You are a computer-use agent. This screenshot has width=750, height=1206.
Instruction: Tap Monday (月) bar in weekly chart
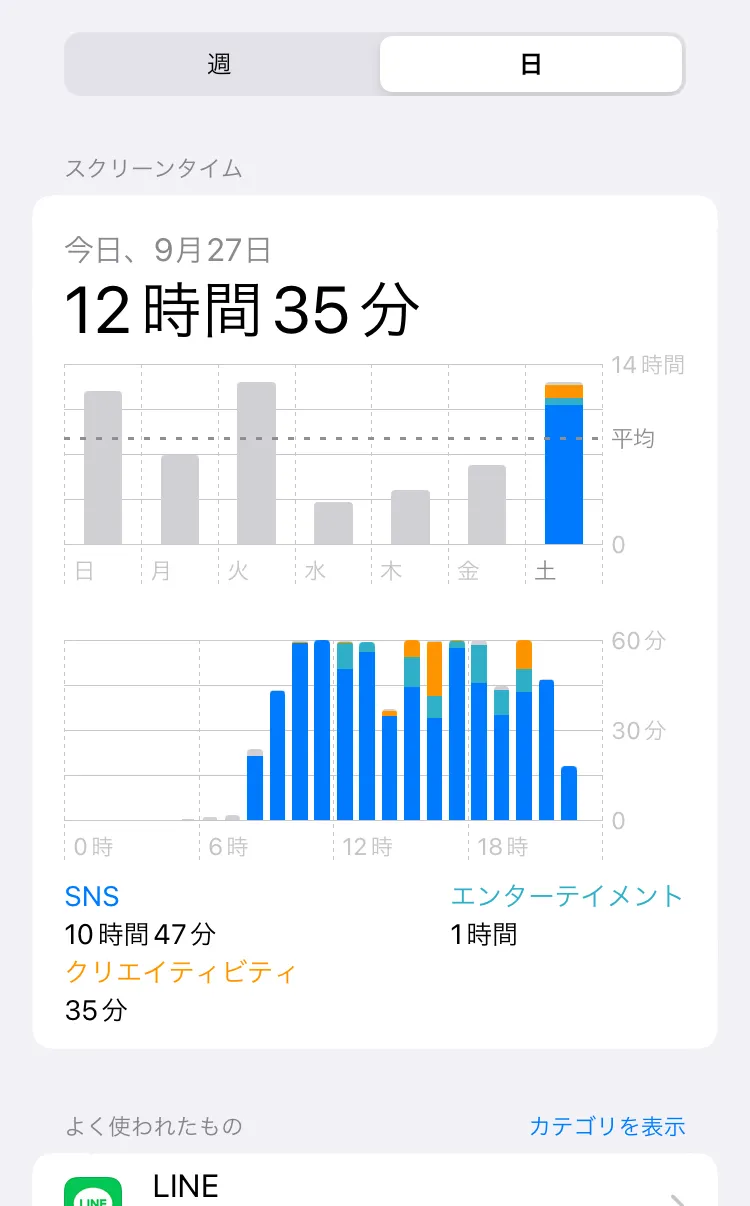[x=180, y=500]
